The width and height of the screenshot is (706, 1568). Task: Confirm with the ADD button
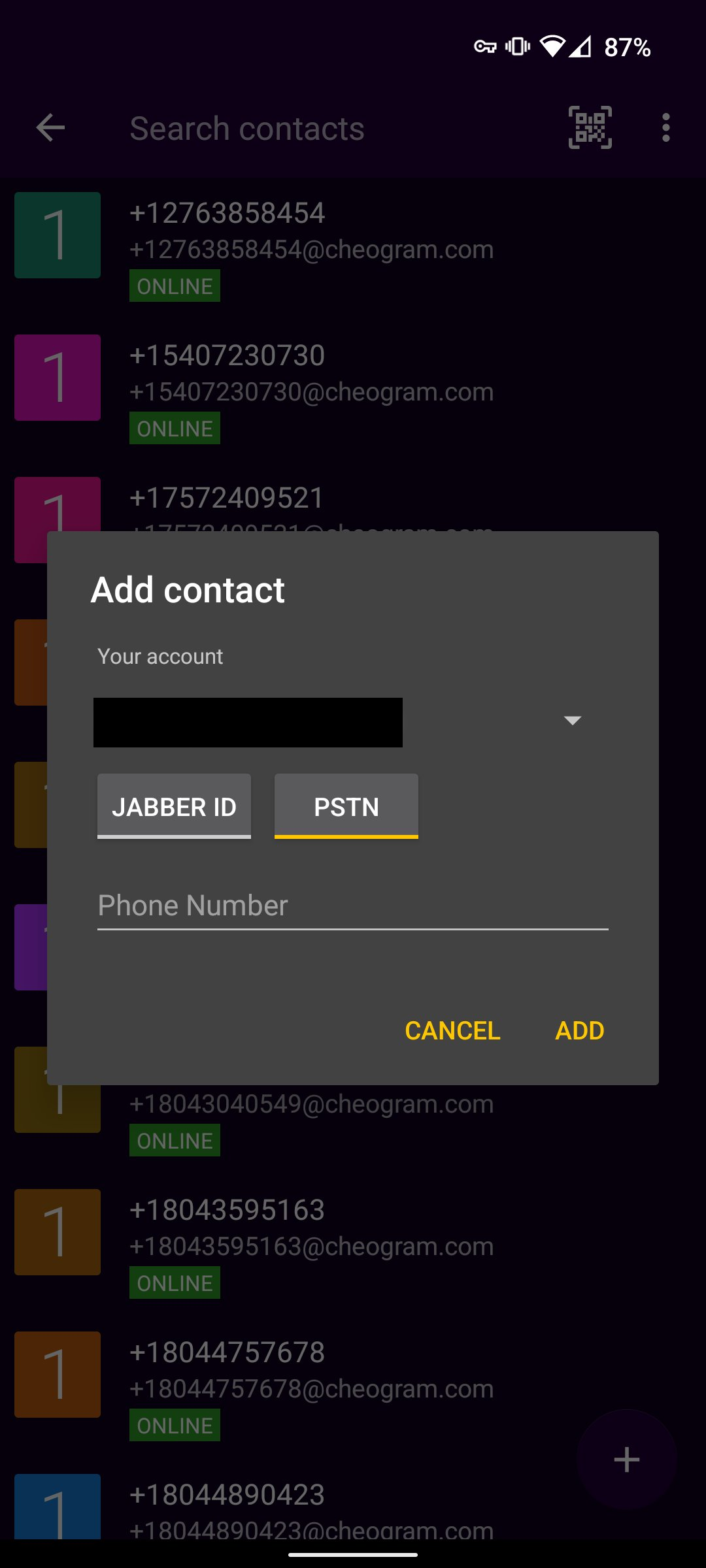[x=579, y=1030]
